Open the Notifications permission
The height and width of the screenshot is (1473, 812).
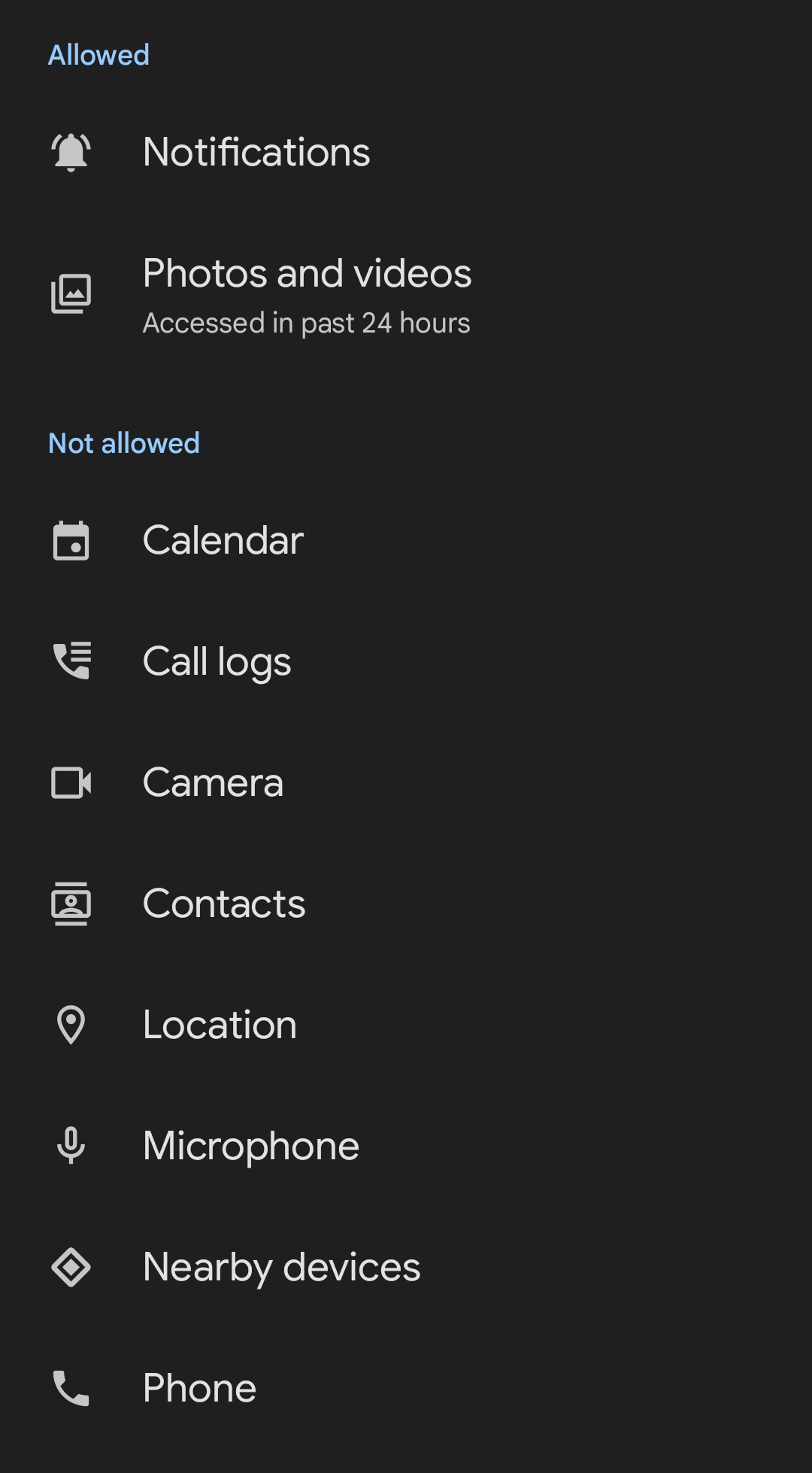[256, 152]
